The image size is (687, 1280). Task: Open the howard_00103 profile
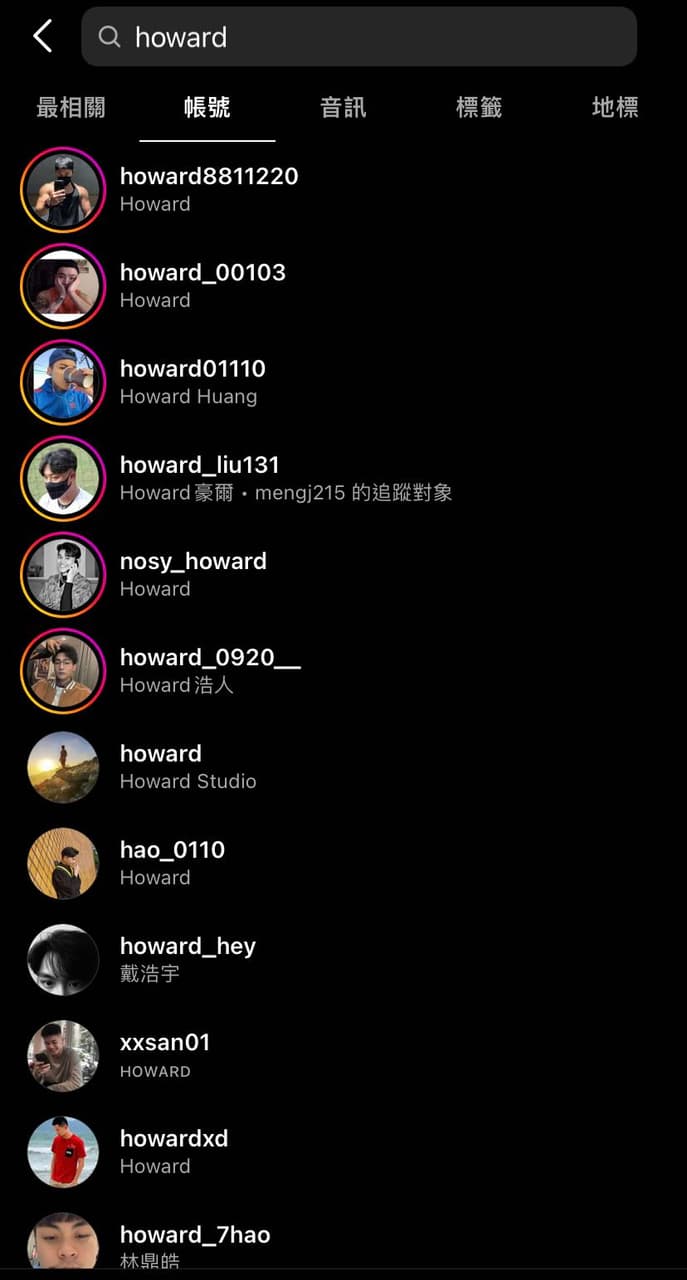tap(203, 285)
